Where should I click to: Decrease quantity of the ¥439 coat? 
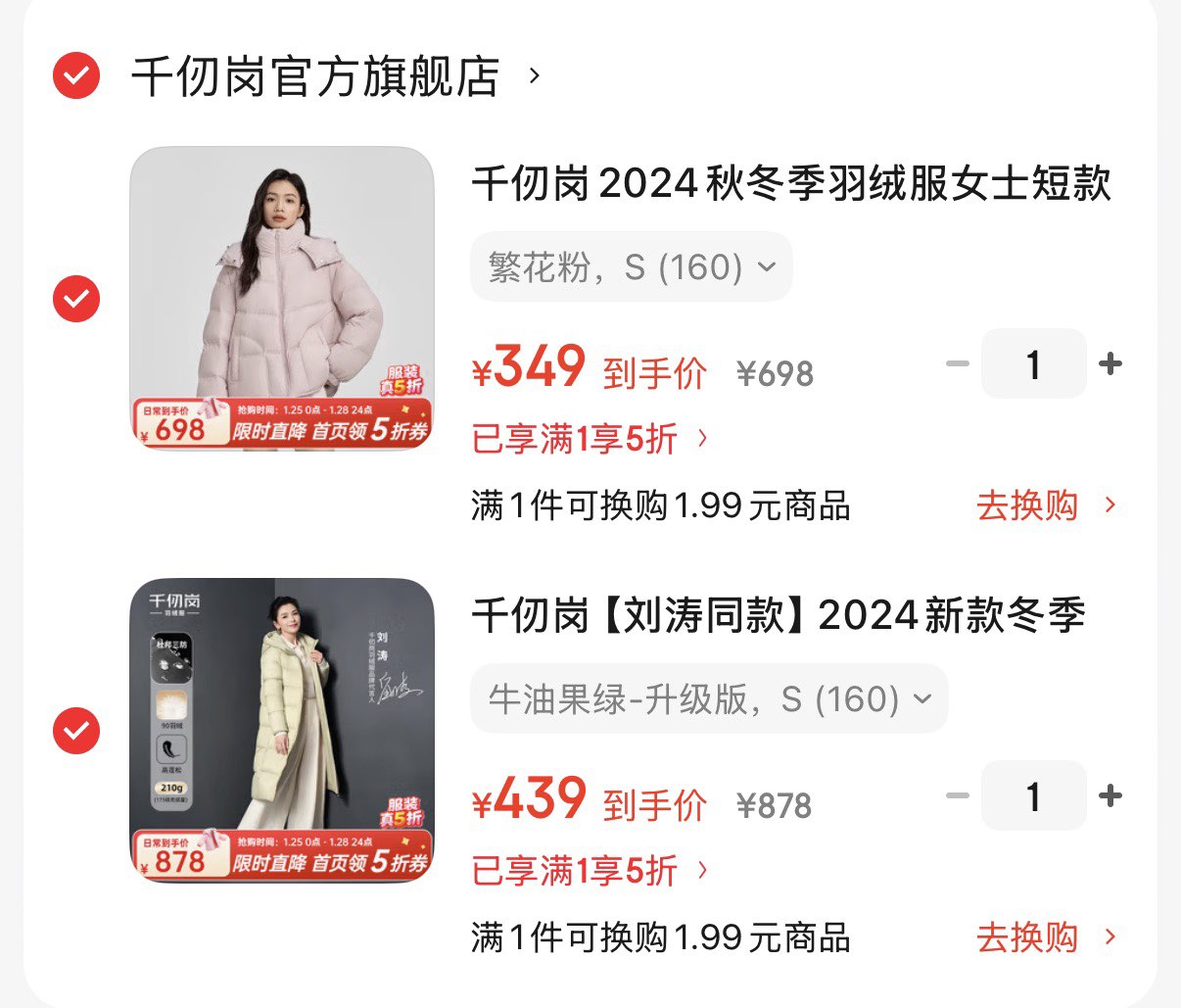[x=957, y=796]
